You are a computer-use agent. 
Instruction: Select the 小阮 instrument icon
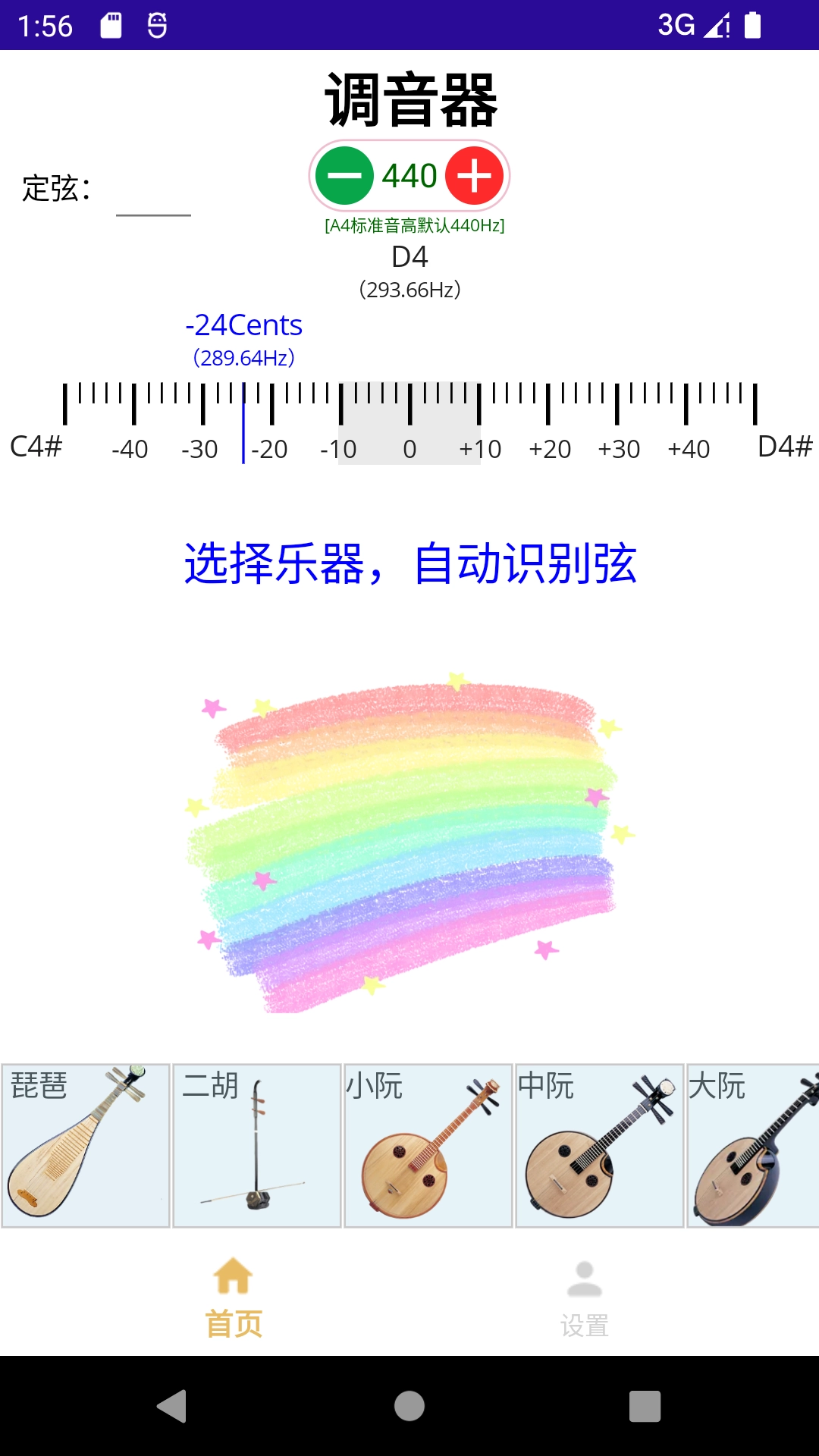[x=427, y=1145]
